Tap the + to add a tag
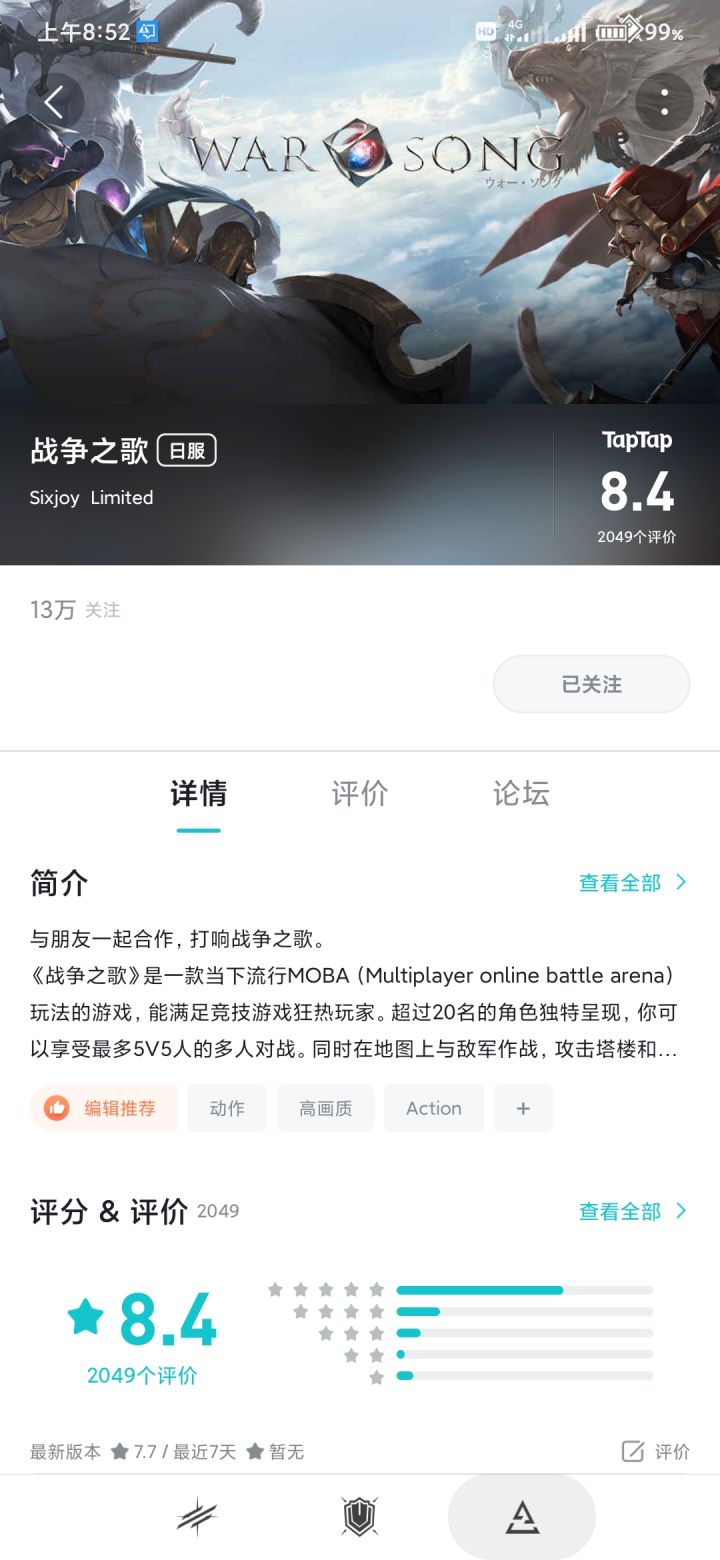 pyautogui.click(x=523, y=1108)
